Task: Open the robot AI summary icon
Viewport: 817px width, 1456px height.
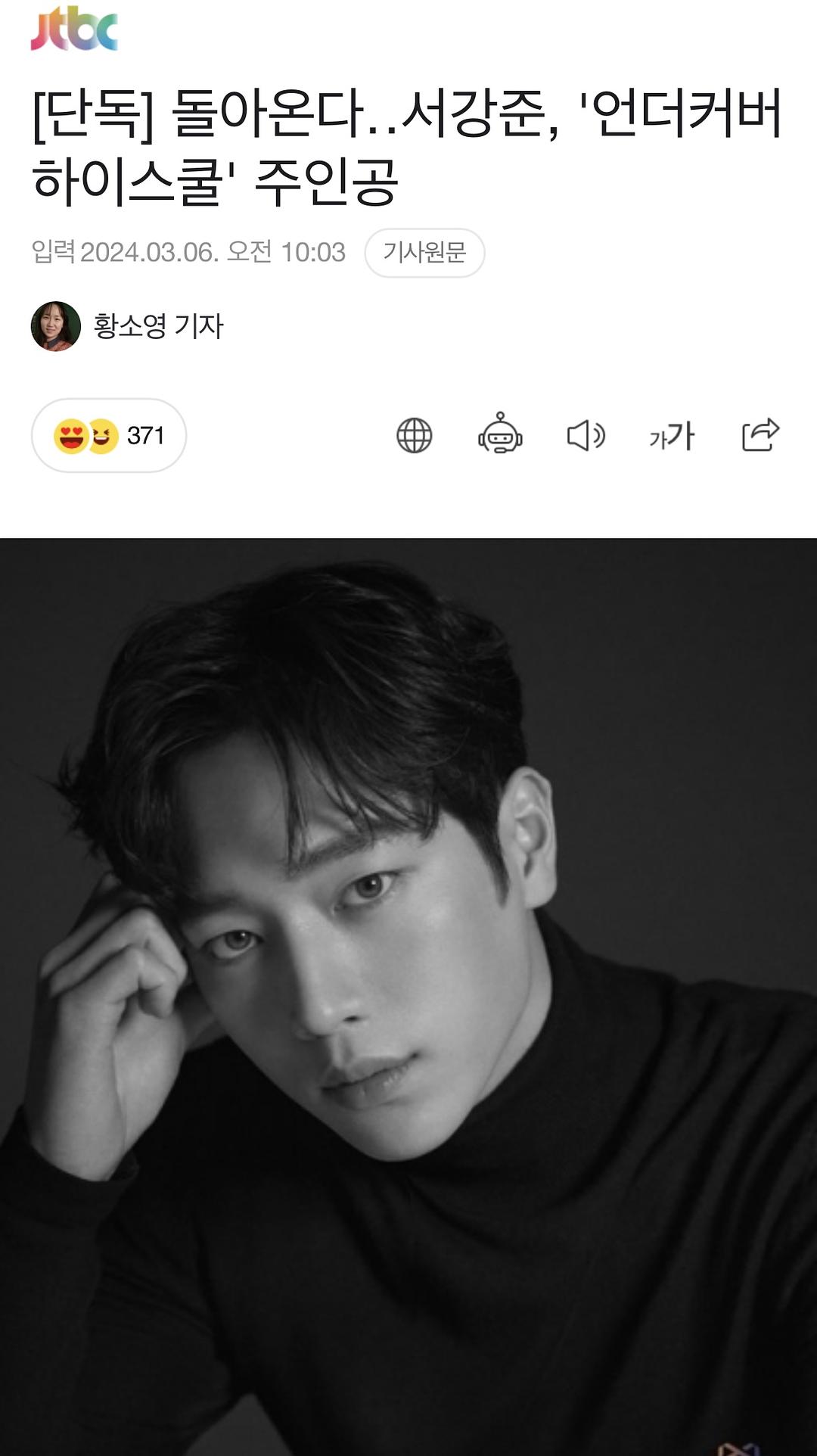Action: pos(500,434)
